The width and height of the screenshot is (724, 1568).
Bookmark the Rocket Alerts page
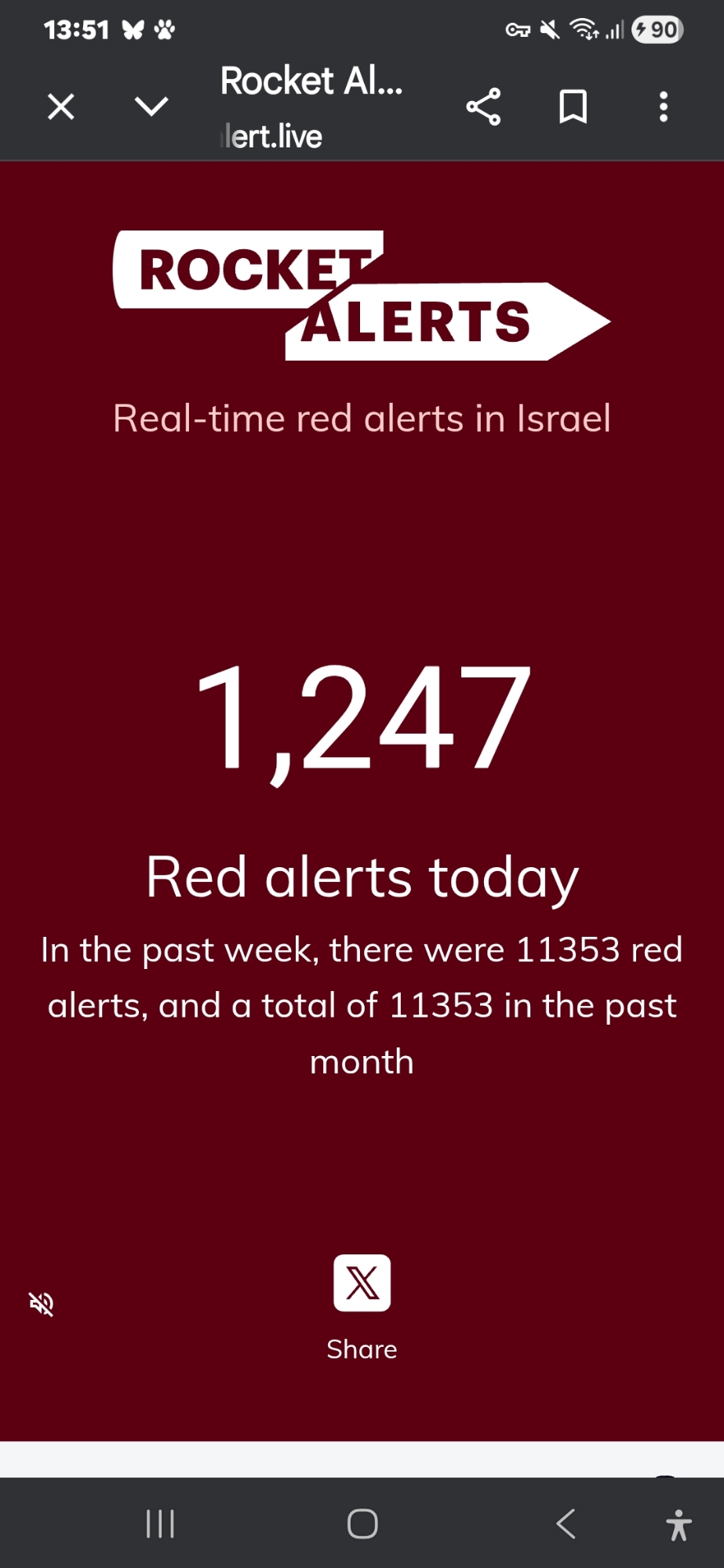[x=573, y=107]
